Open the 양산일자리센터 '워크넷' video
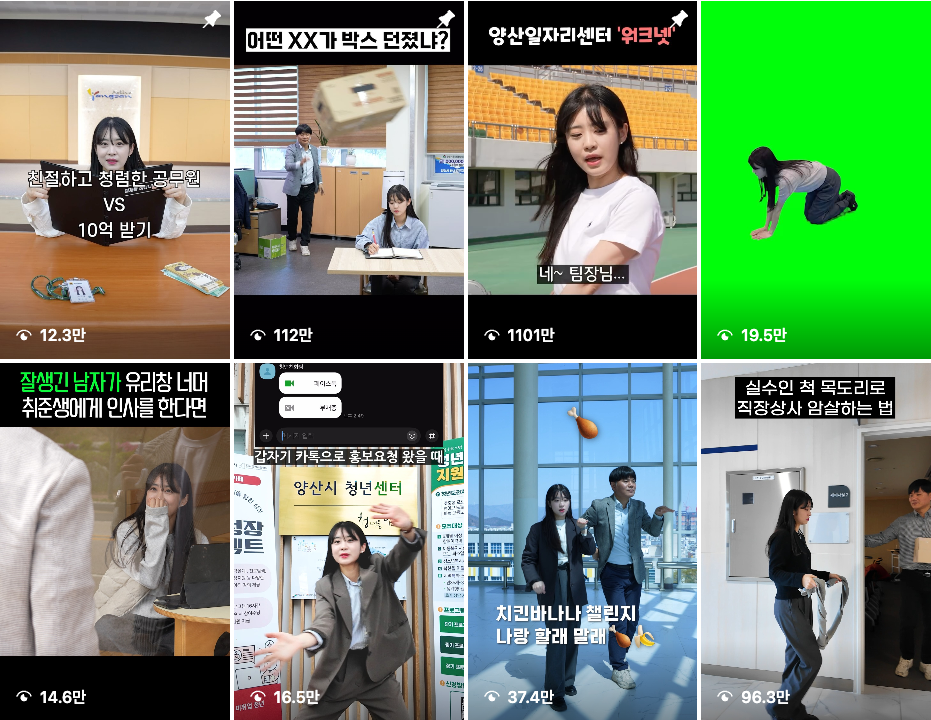931x720 pixels. [582, 180]
